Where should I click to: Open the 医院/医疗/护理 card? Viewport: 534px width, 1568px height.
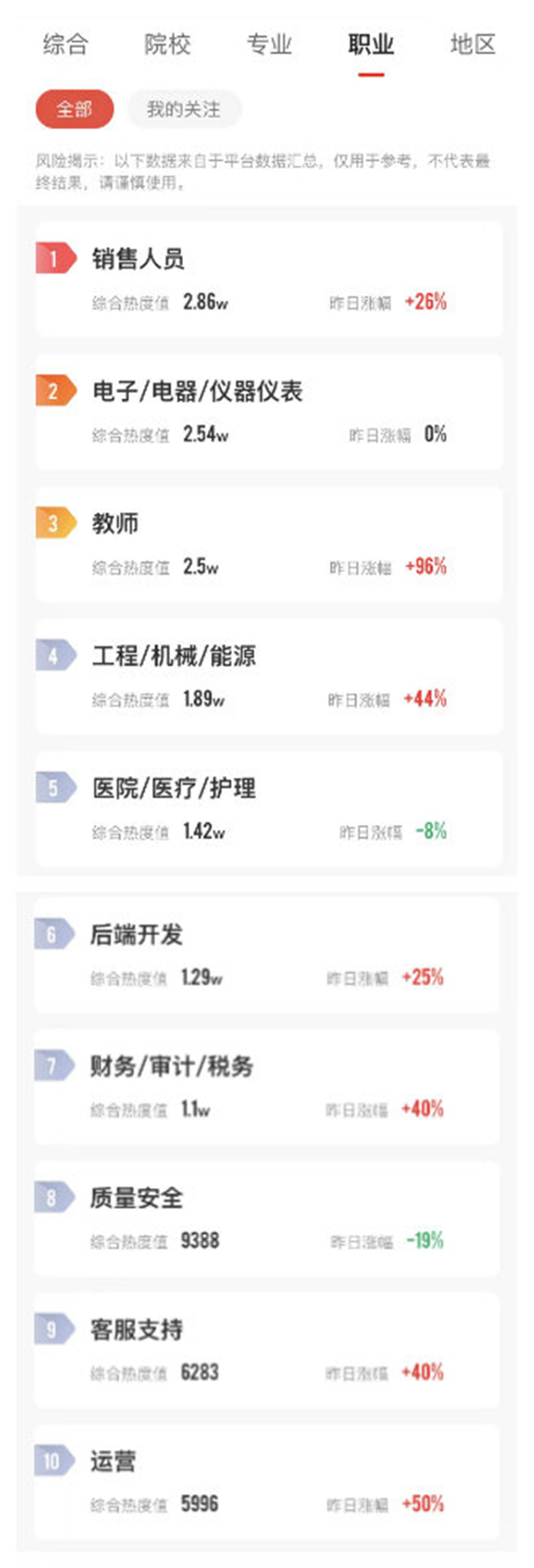[x=268, y=808]
